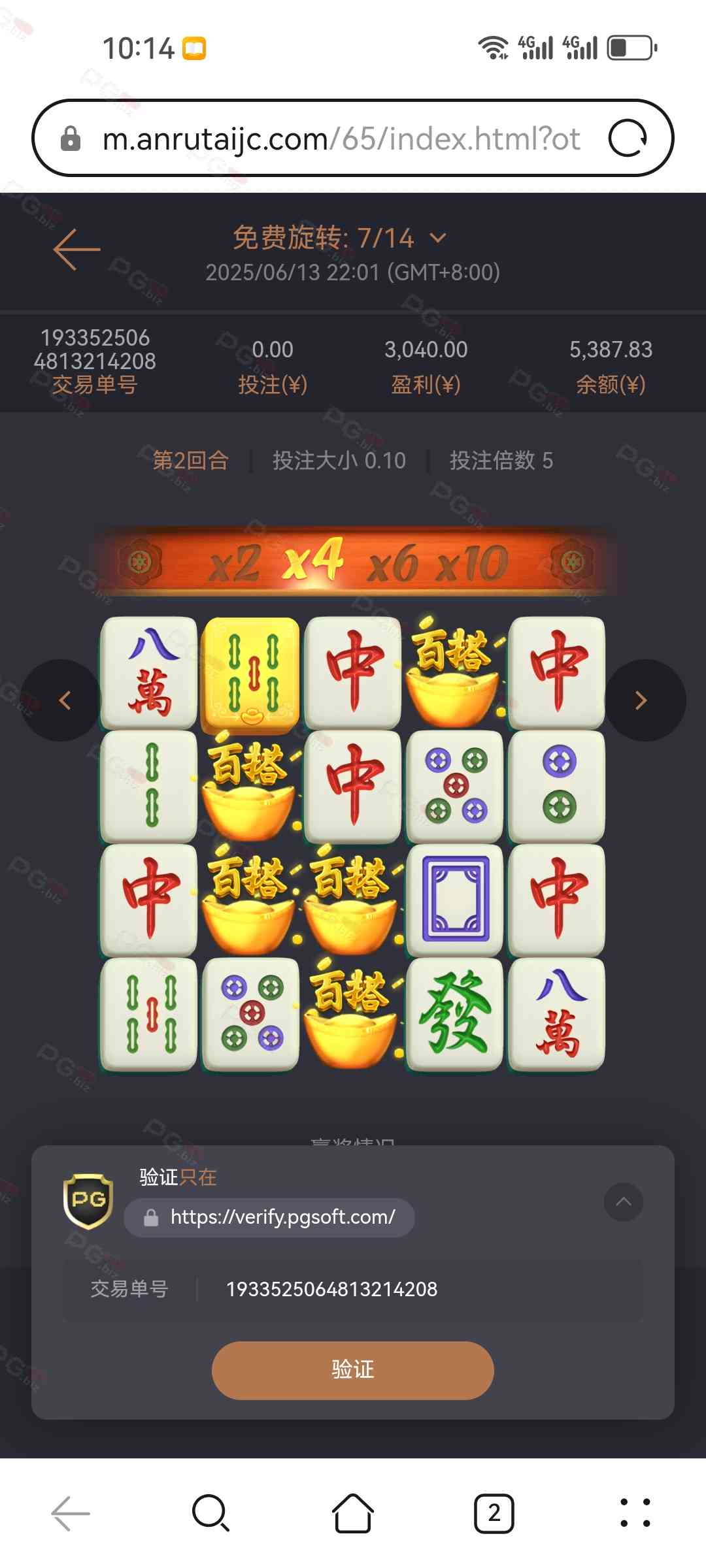Open the browser four-dot menu
The width and height of the screenshot is (706, 1568).
pos(635,1513)
